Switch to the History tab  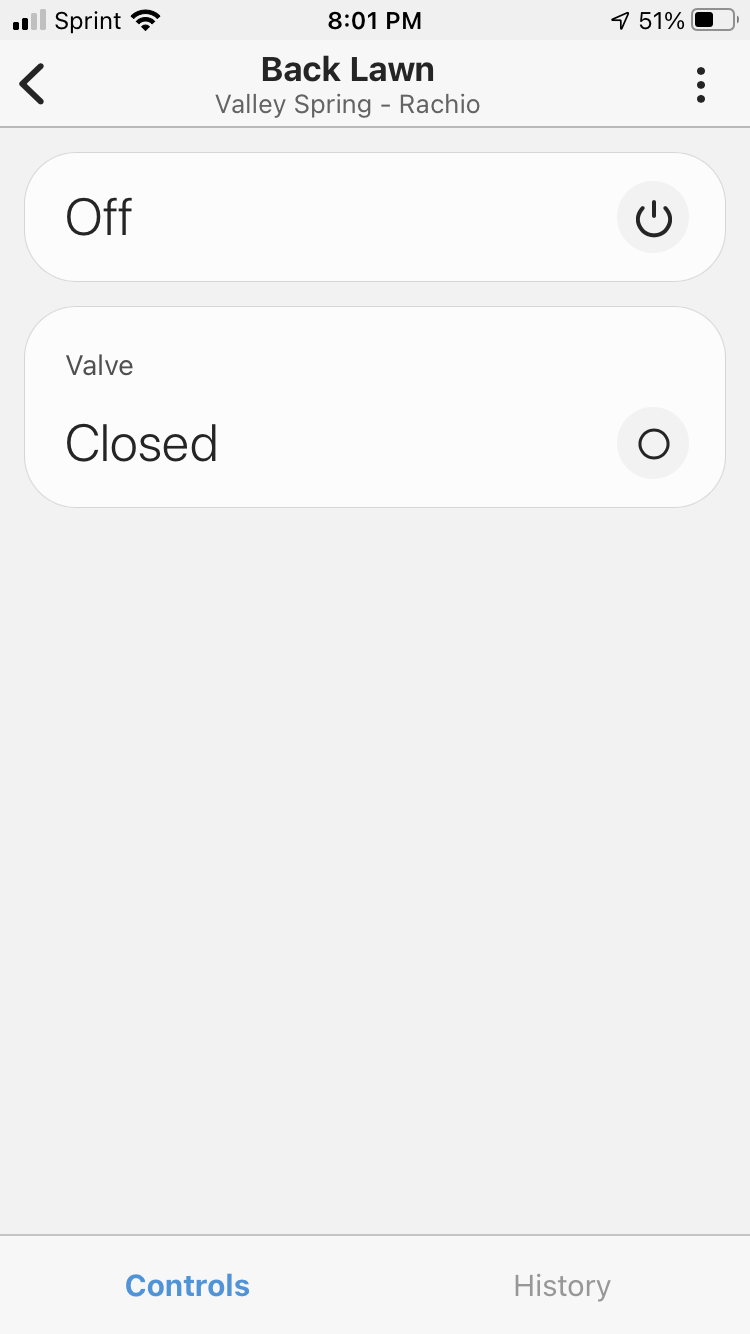point(562,1286)
